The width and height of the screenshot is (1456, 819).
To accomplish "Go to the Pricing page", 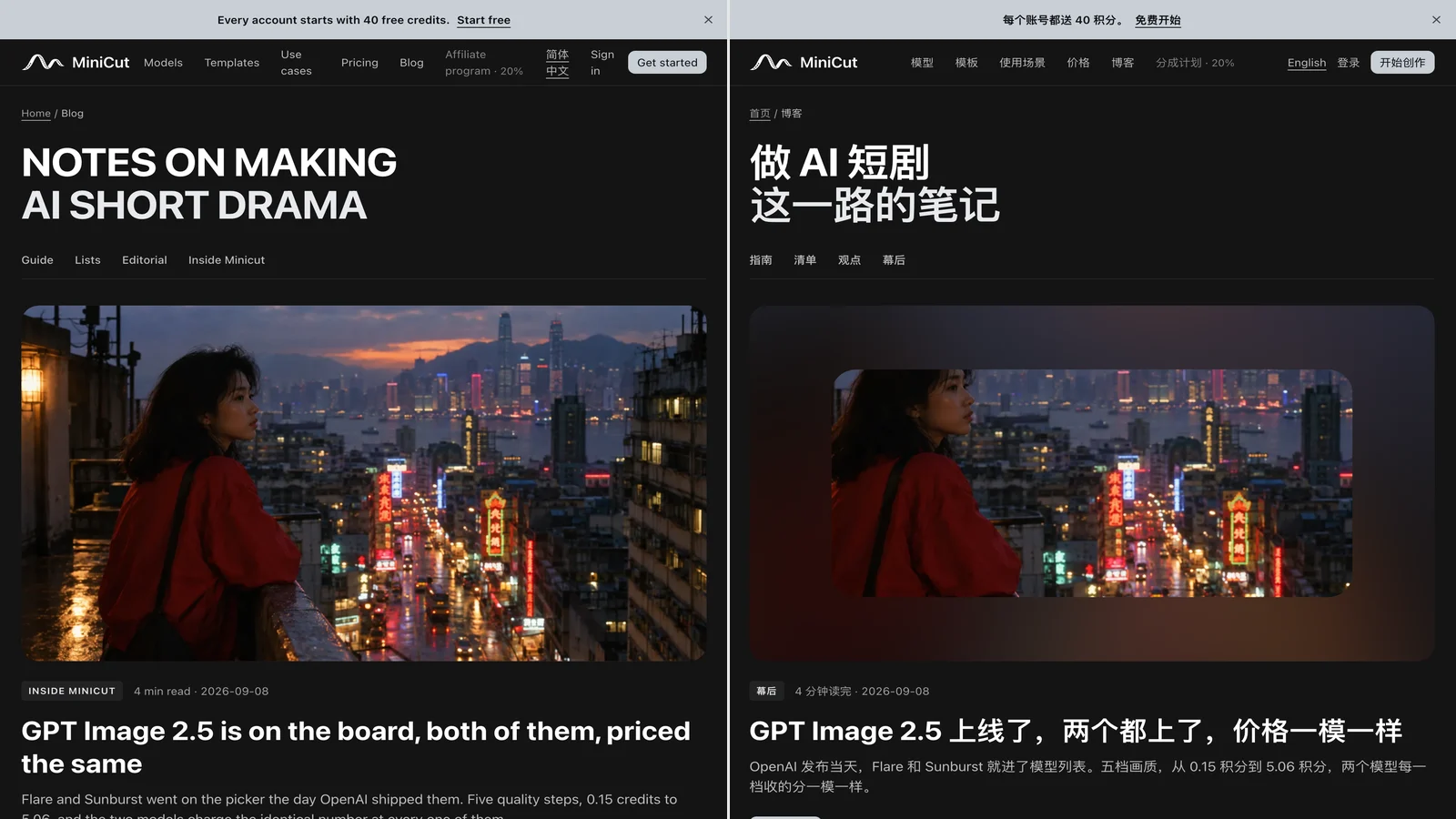I will pos(359,63).
